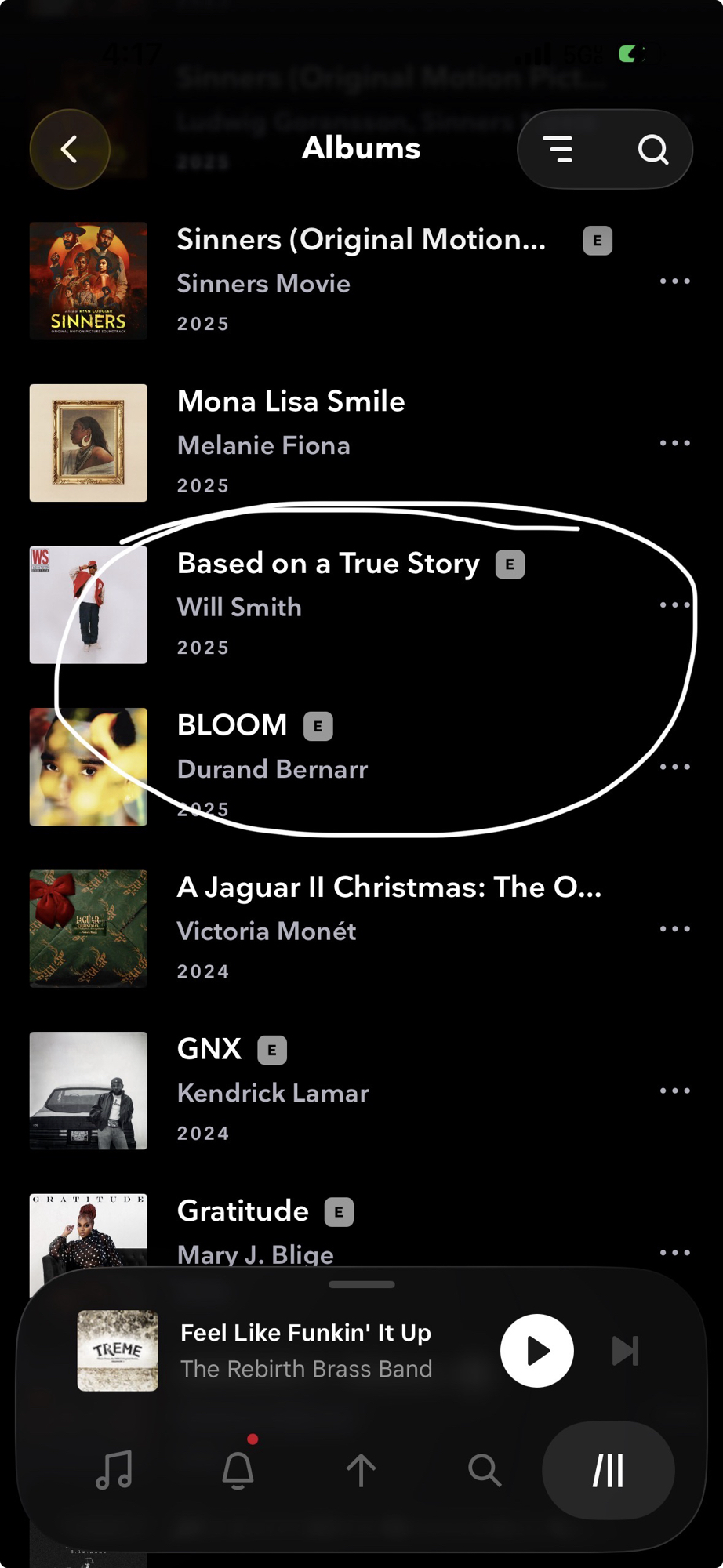The width and height of the screenshot is (723, 1568).
Task: Open the notifications bell tab
Action: [238, 1470]
